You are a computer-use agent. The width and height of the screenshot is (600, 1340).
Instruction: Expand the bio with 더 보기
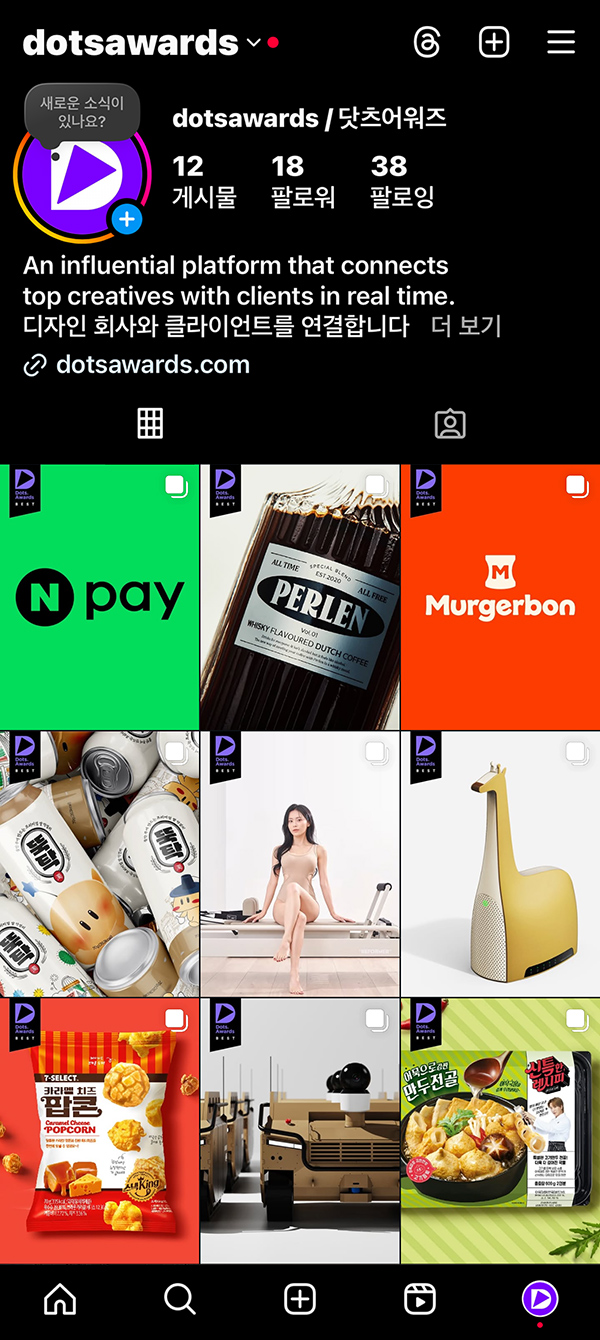pyautogui.click(x=466, y=325)
